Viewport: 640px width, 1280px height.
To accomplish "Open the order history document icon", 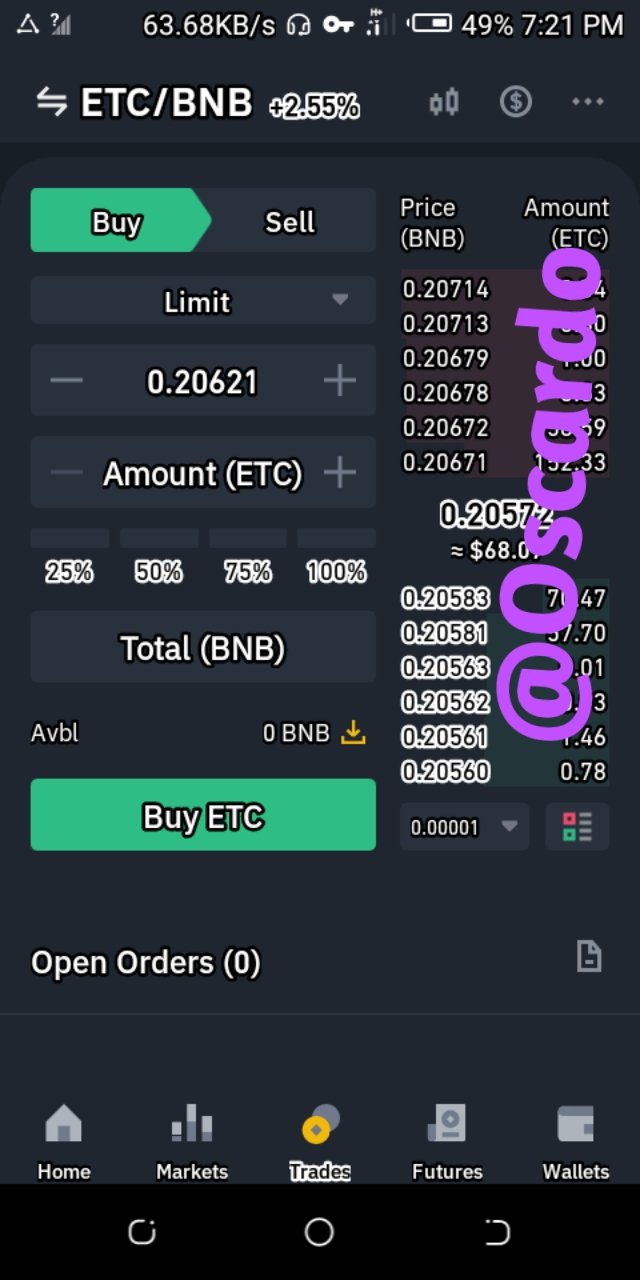I will tap(589, 957).
